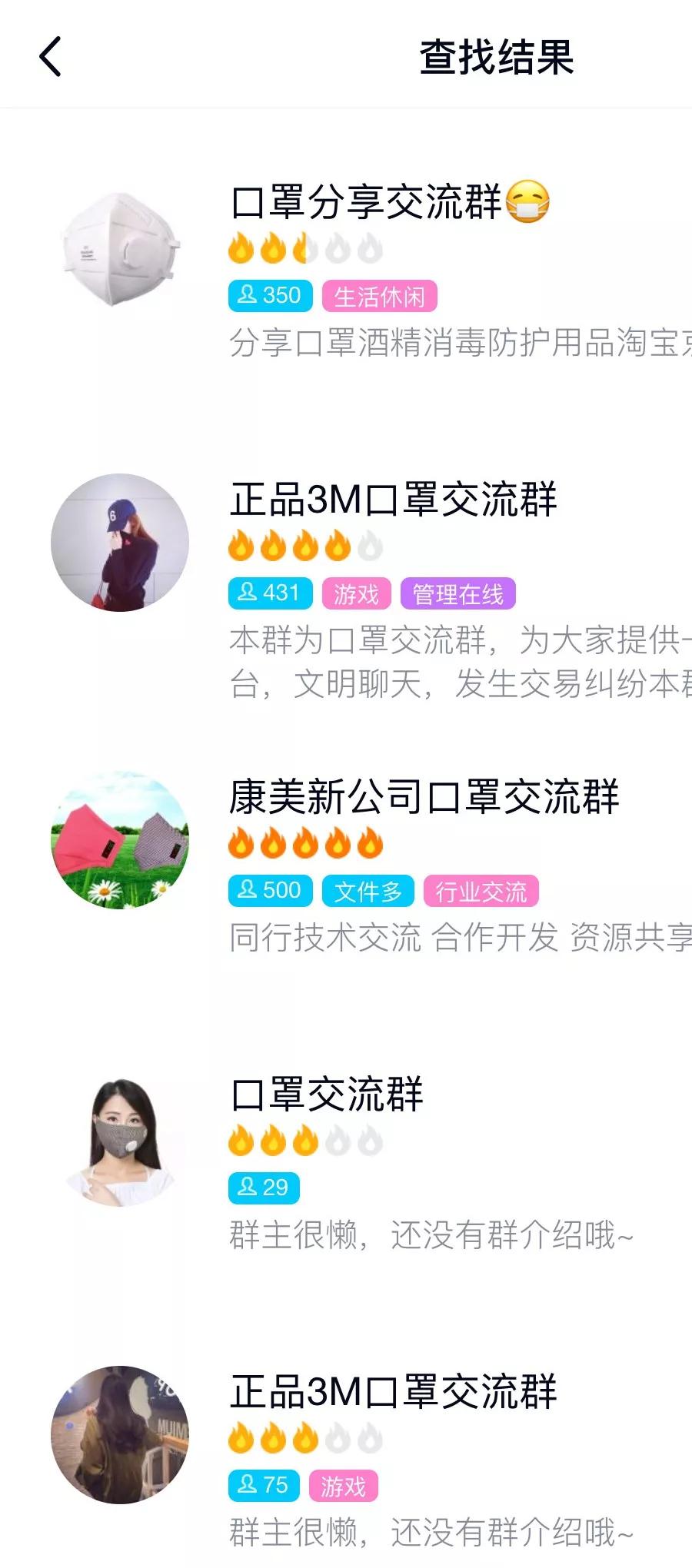This screenshot has height=1568, width=692.
Task: Select the 文件多 tag label
Action: 369,892
